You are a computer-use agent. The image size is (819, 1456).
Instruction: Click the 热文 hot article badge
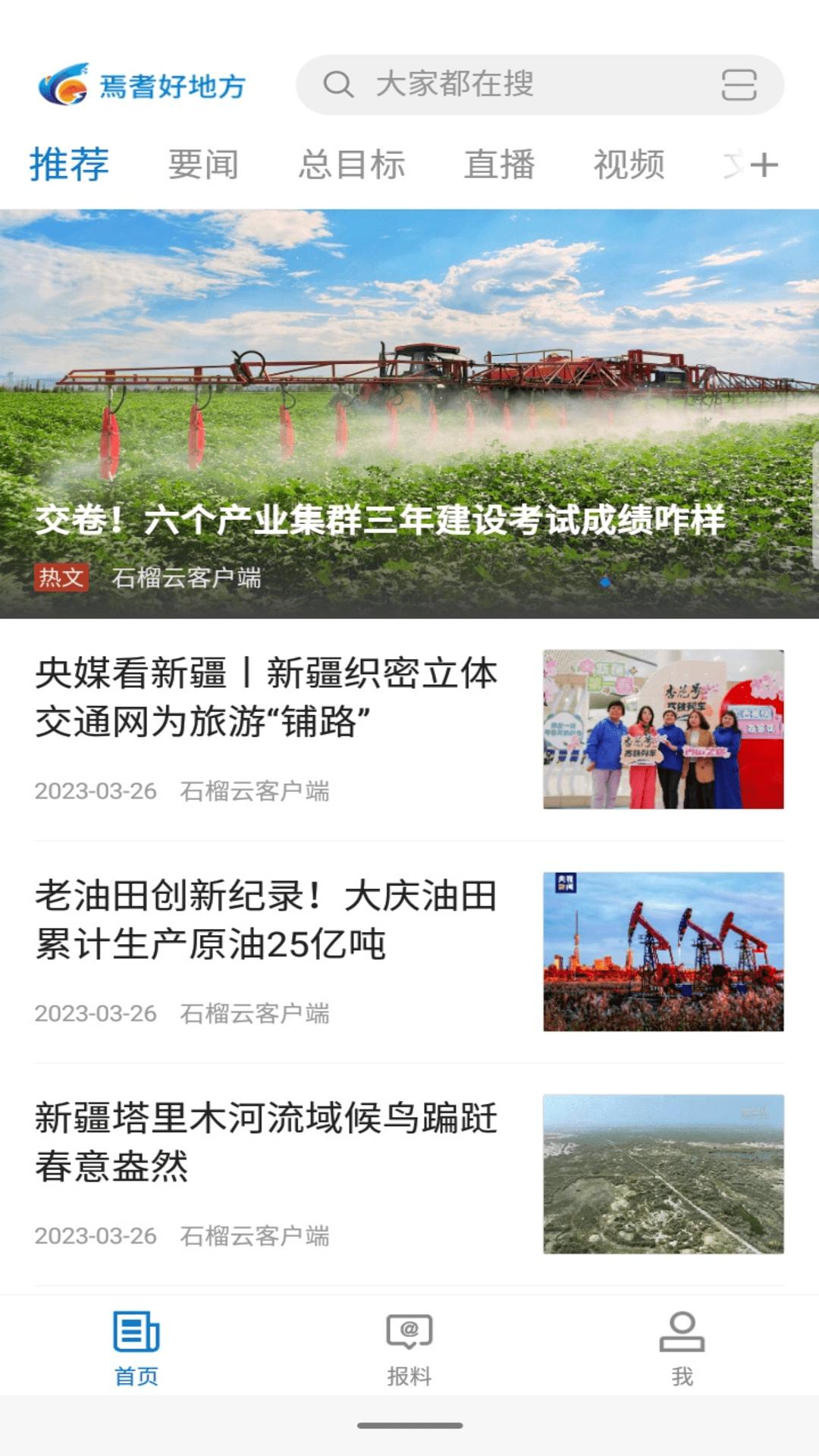[x=62, y=578]
